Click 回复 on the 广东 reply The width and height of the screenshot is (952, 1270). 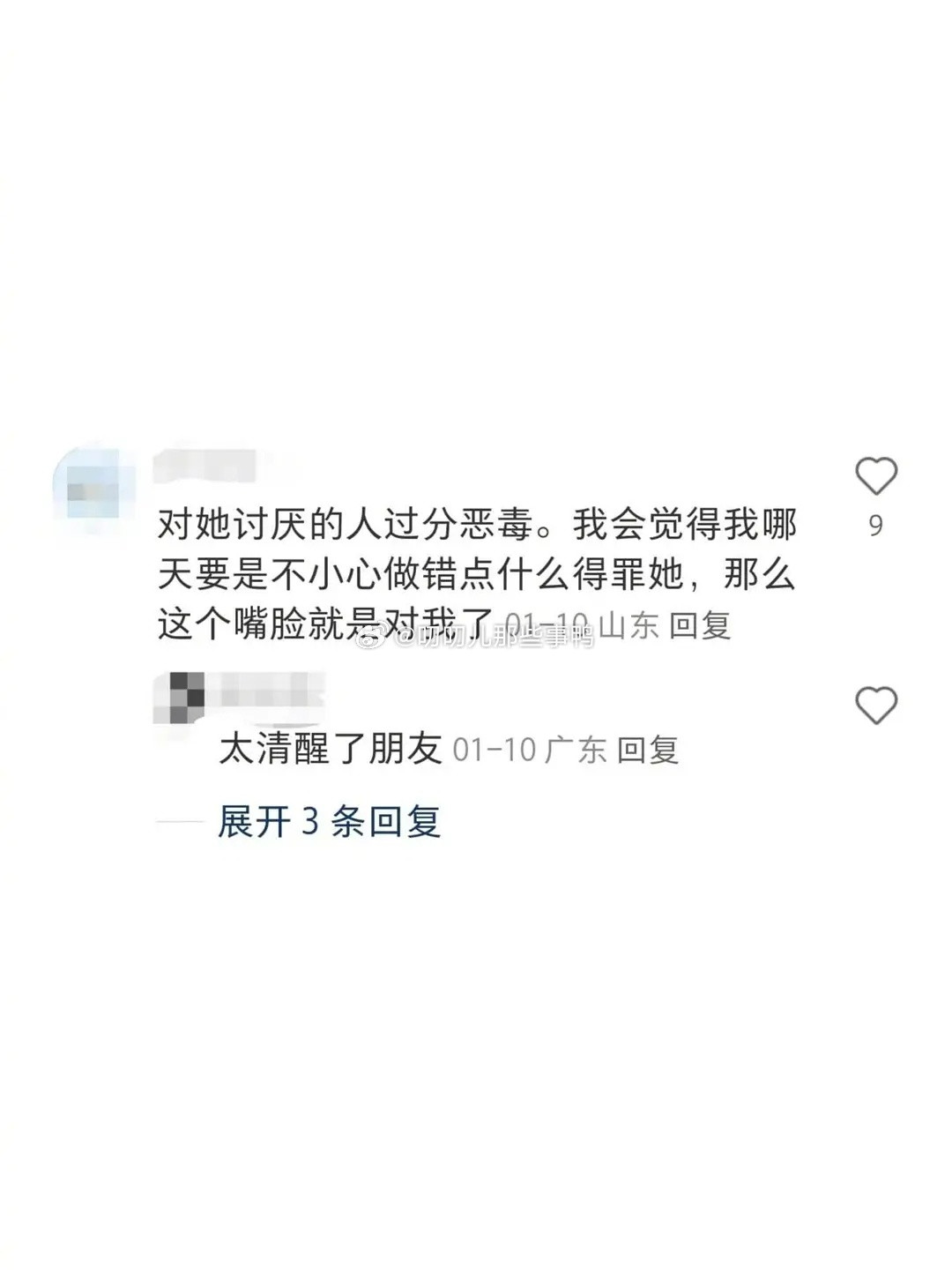(655, 748)
